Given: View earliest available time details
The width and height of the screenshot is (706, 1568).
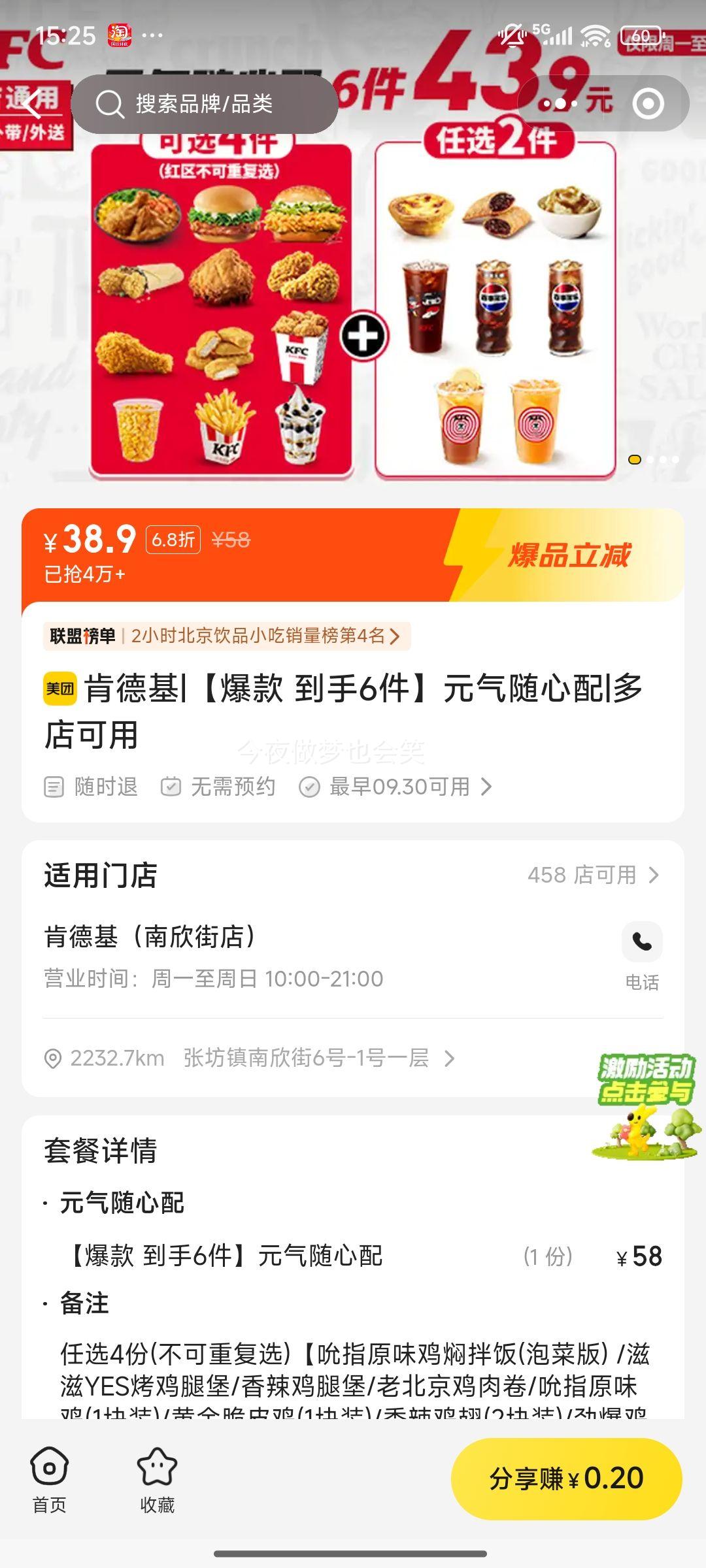Looking at the screenshot, I should coord(397,787).
